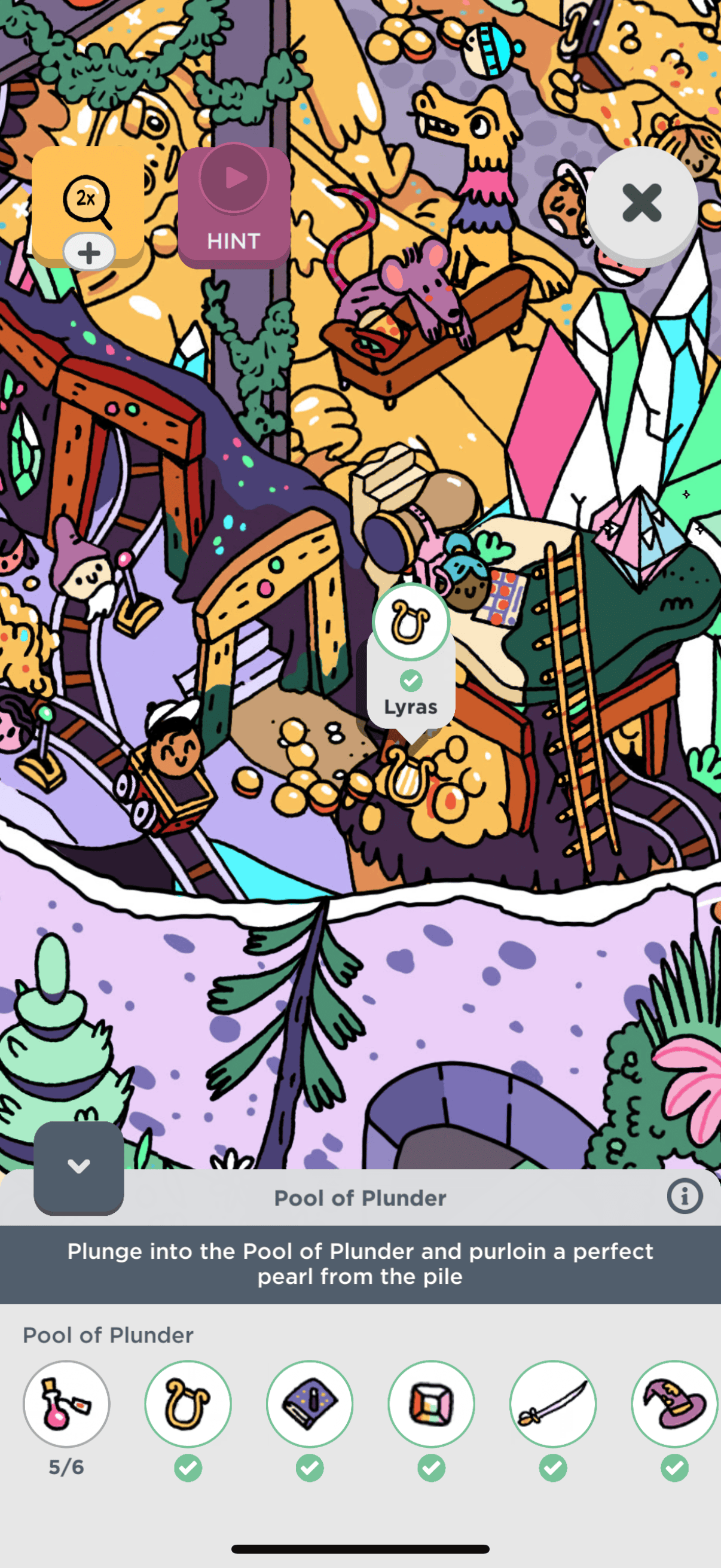Close the level with the X button
This screenshot has height=1568, width=721.
(x=641, y=203)
